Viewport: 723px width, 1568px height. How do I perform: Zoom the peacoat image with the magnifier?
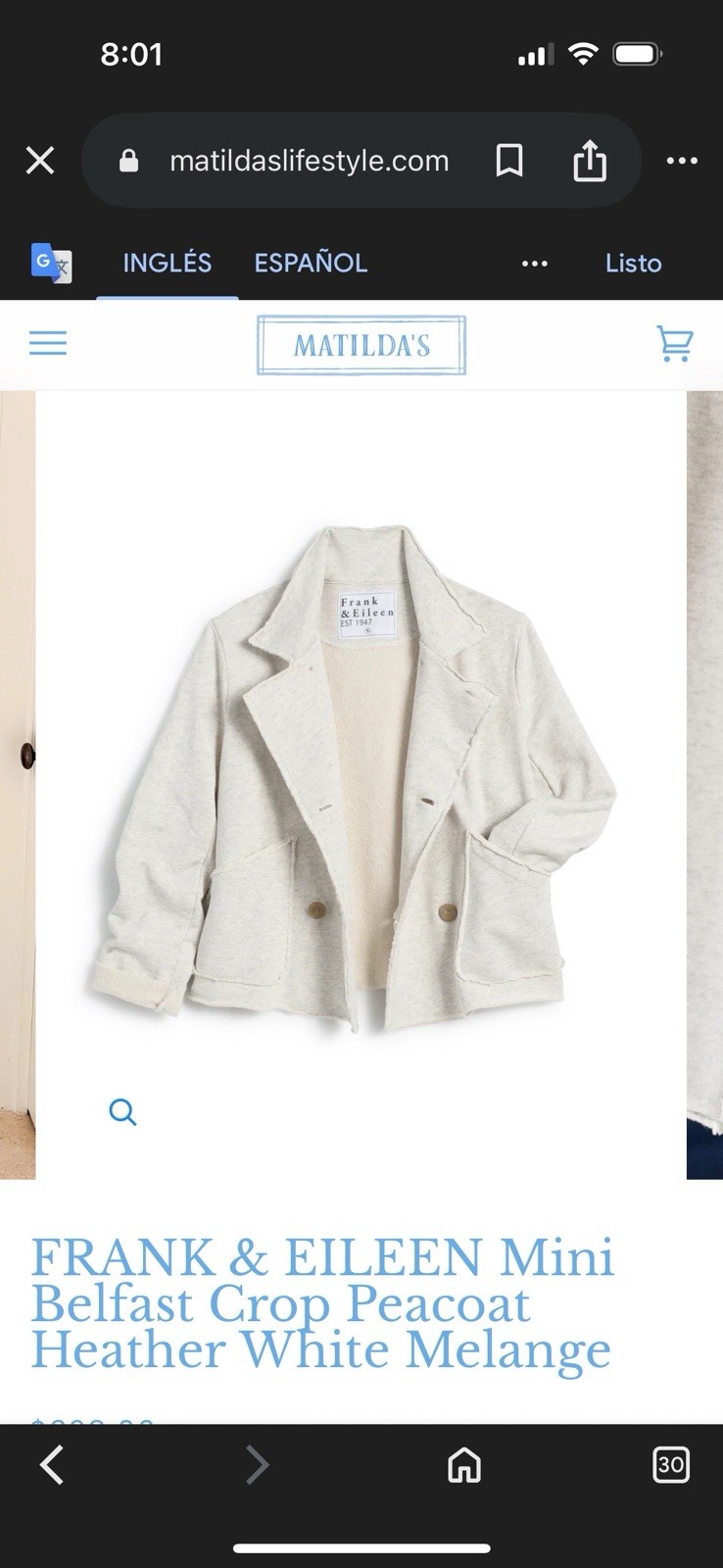[121, 1111]
